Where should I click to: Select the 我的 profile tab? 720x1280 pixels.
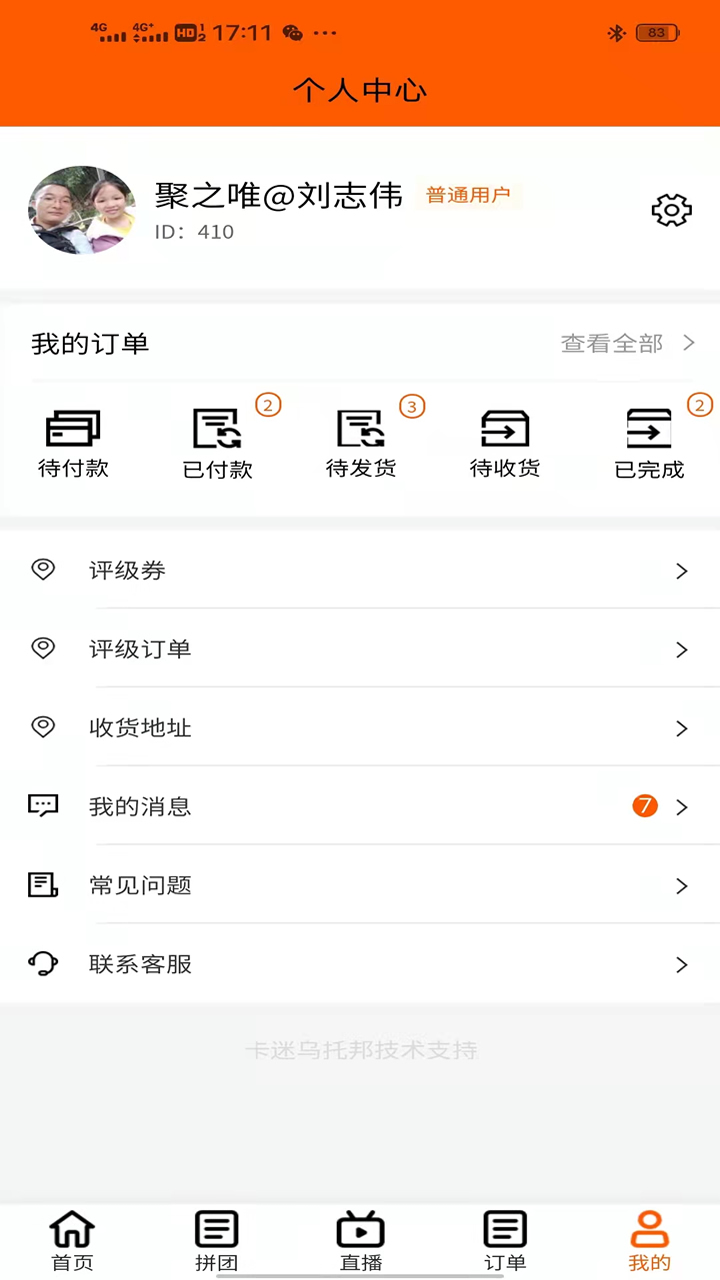649,1241
